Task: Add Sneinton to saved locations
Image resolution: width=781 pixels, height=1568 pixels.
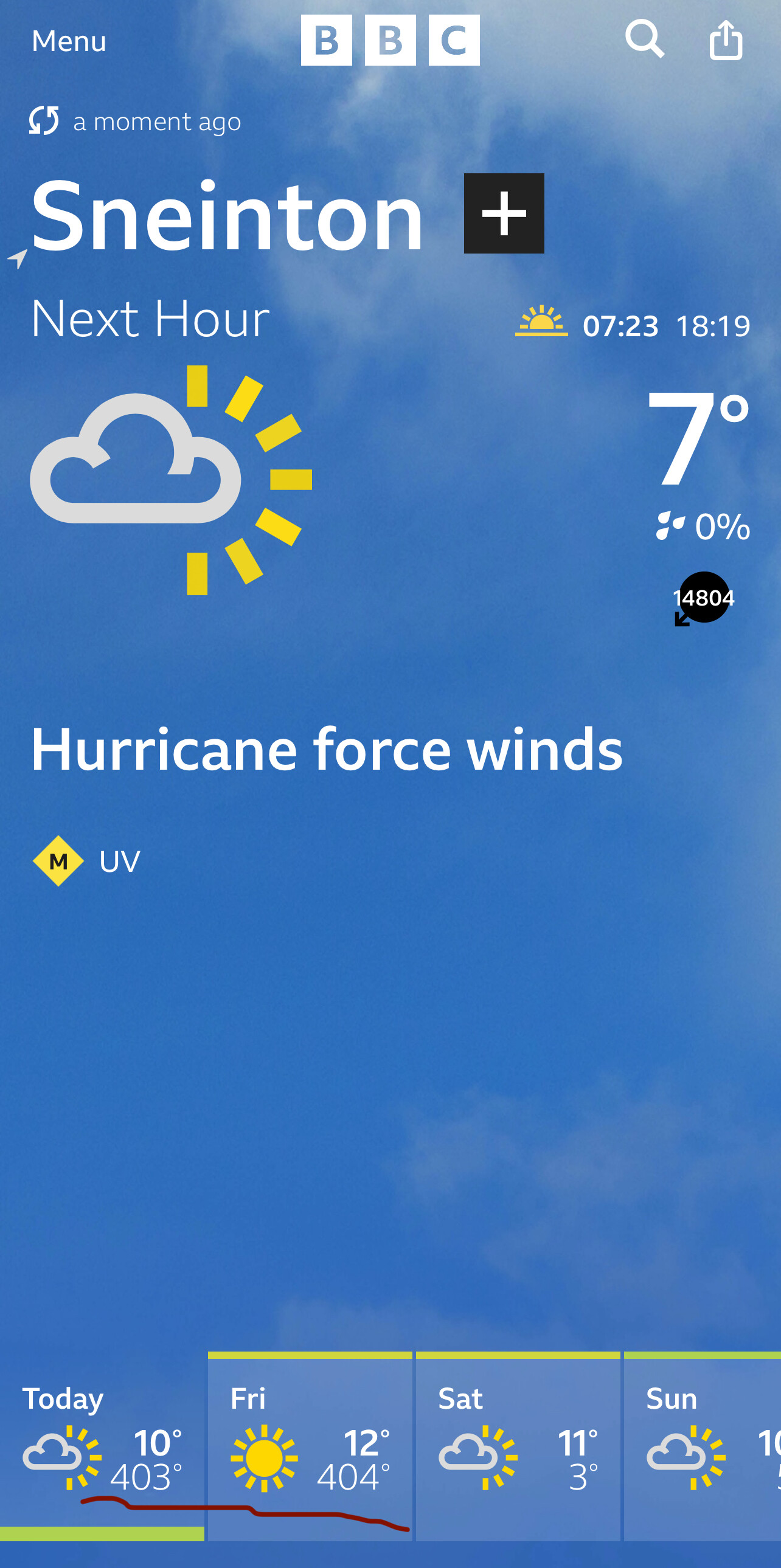Action: pos(504,213)
